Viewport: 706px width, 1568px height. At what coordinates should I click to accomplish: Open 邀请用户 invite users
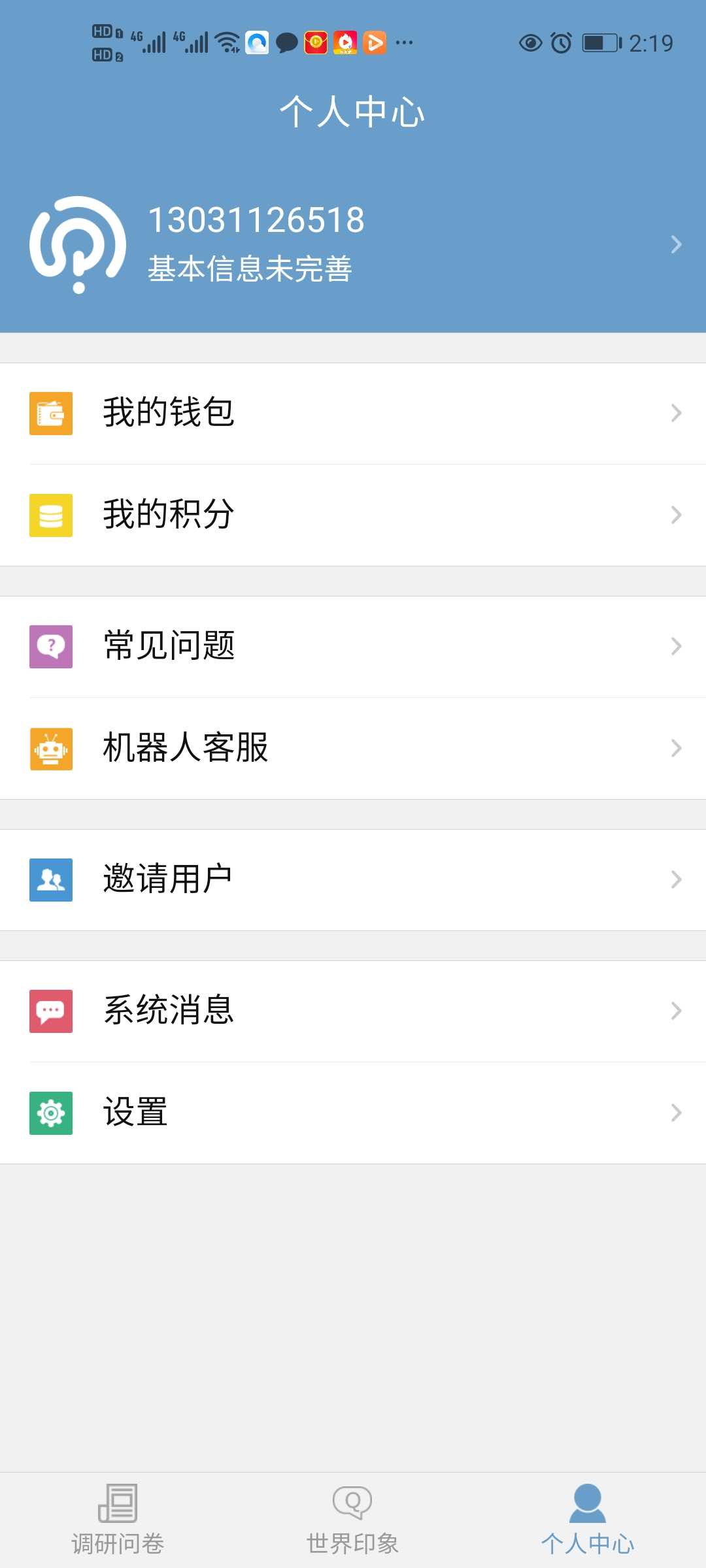[x=353, y=880]
